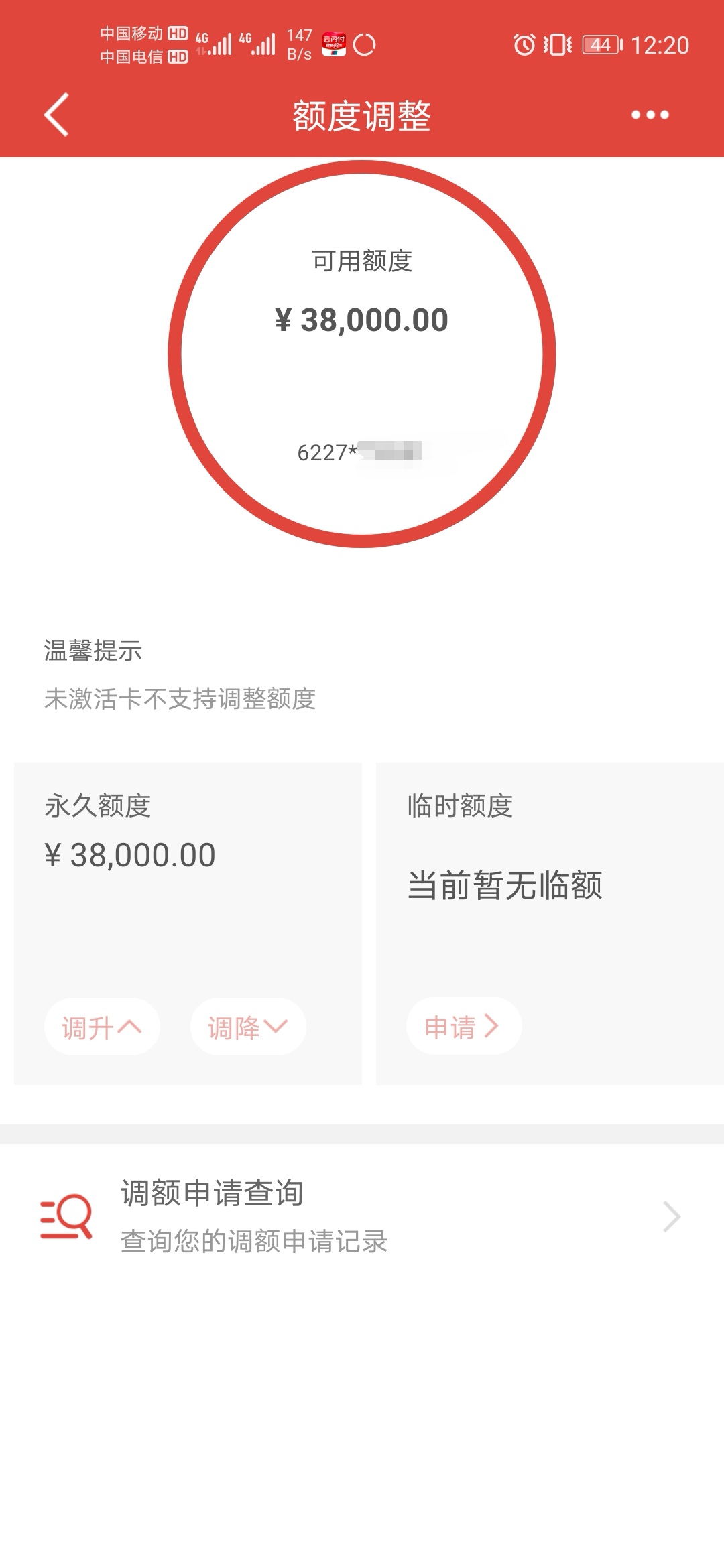Image resolution: width=724 pixels, height=1568 pixels.
Task: Open 调额申请查询 records row
Action: [362, 1216]
